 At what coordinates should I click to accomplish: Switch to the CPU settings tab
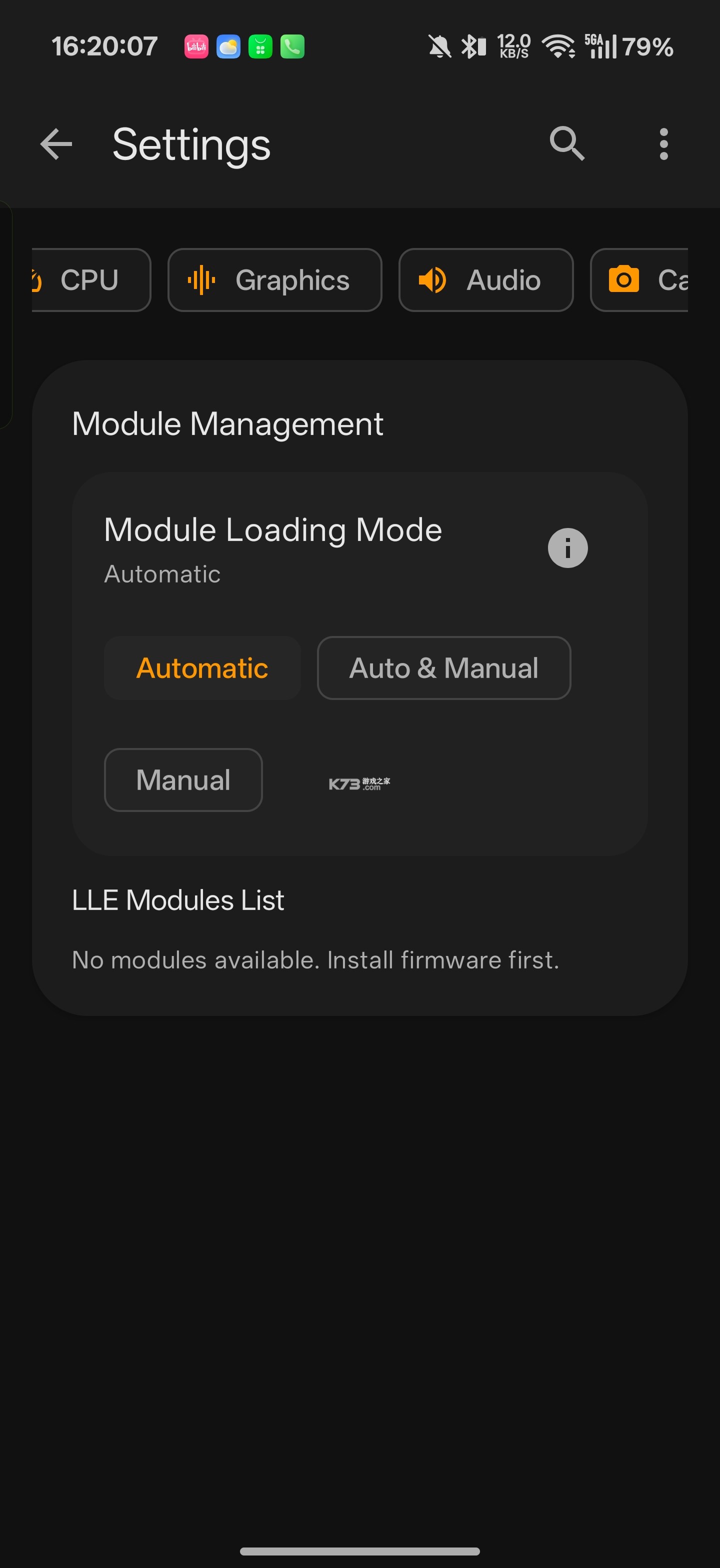tap(91, 280)
